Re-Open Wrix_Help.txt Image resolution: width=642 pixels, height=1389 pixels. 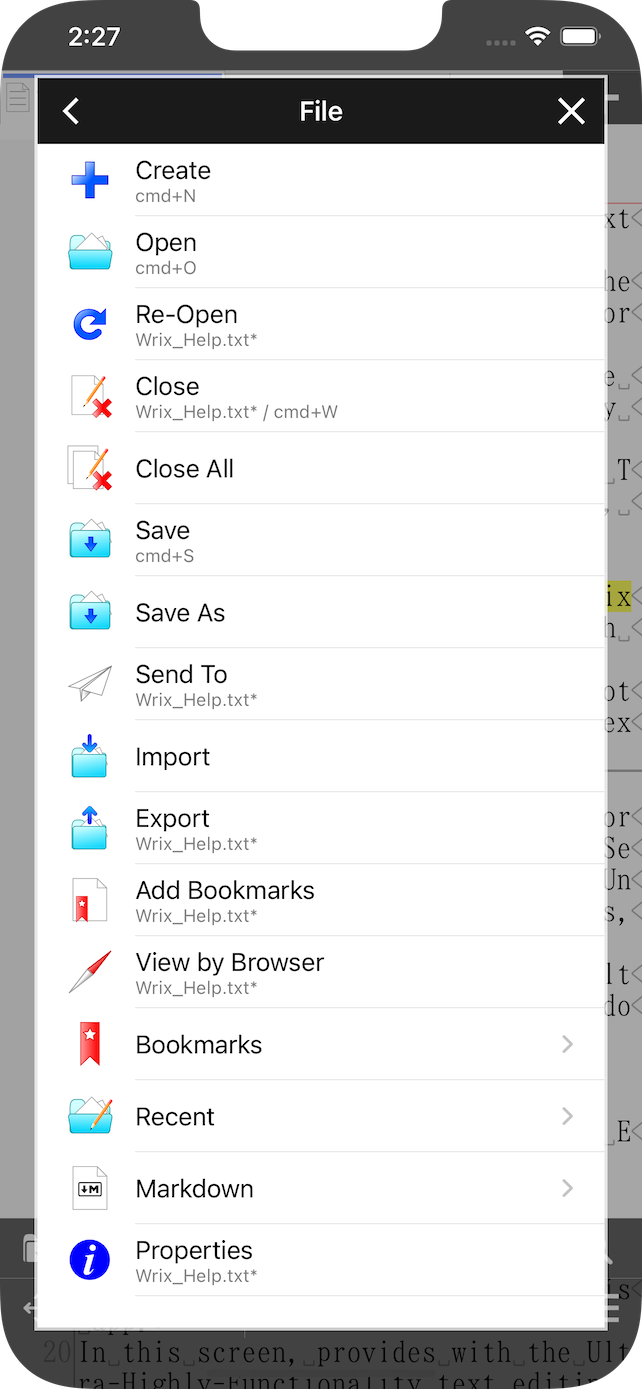pos(321,324)
